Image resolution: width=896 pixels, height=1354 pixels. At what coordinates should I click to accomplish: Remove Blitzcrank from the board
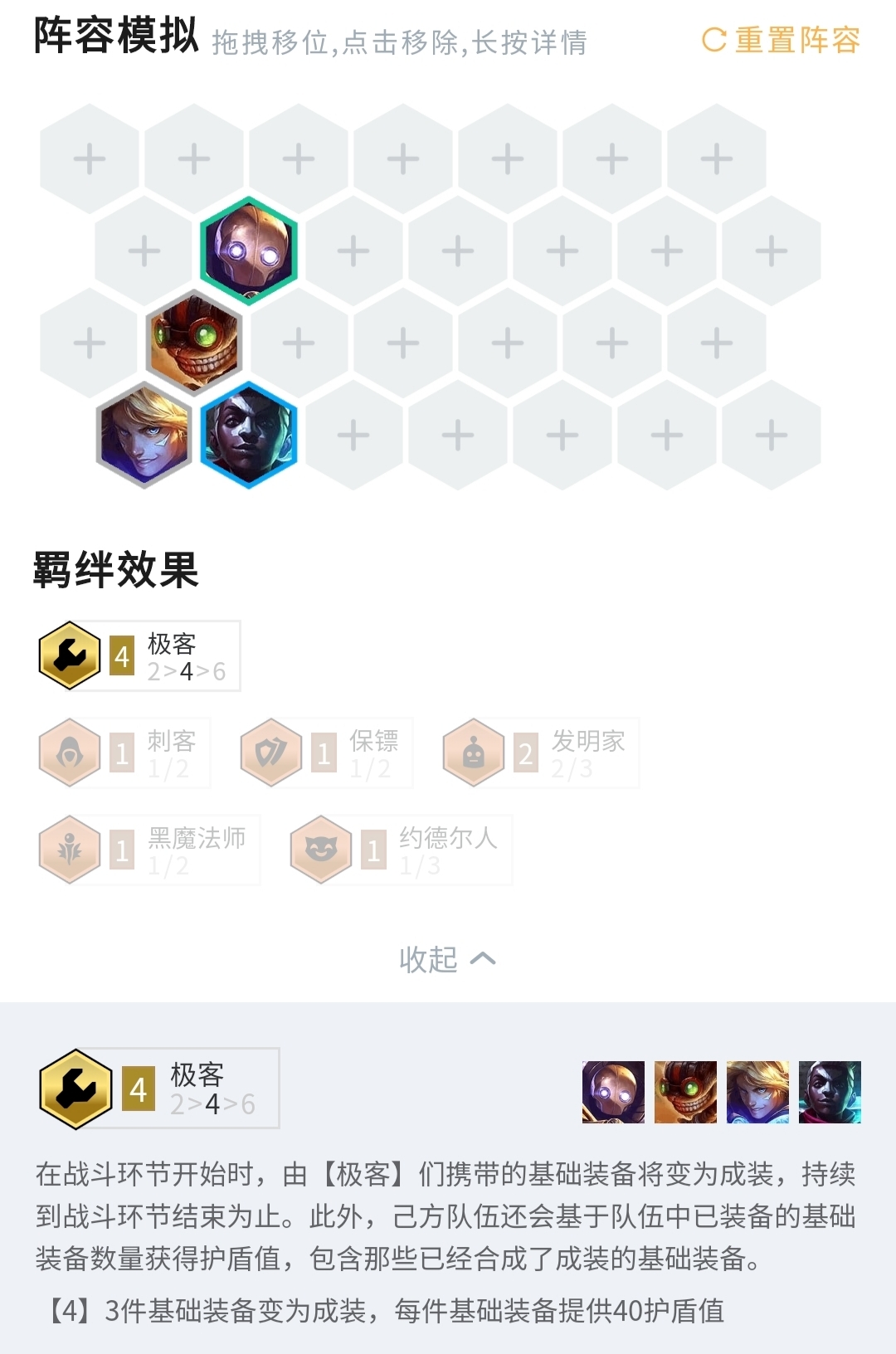248,251
